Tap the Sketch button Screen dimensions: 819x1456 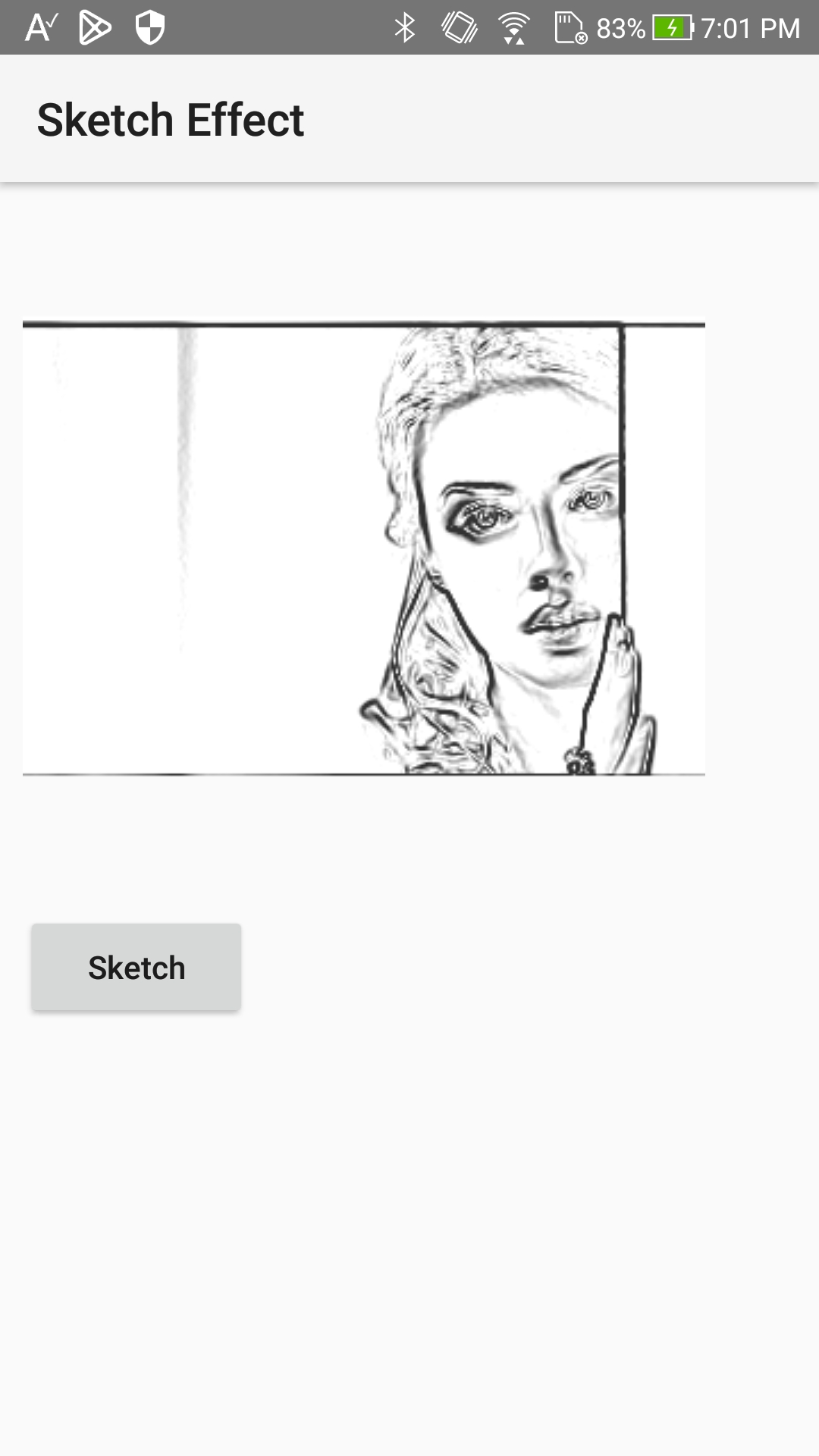click(136, 967)
